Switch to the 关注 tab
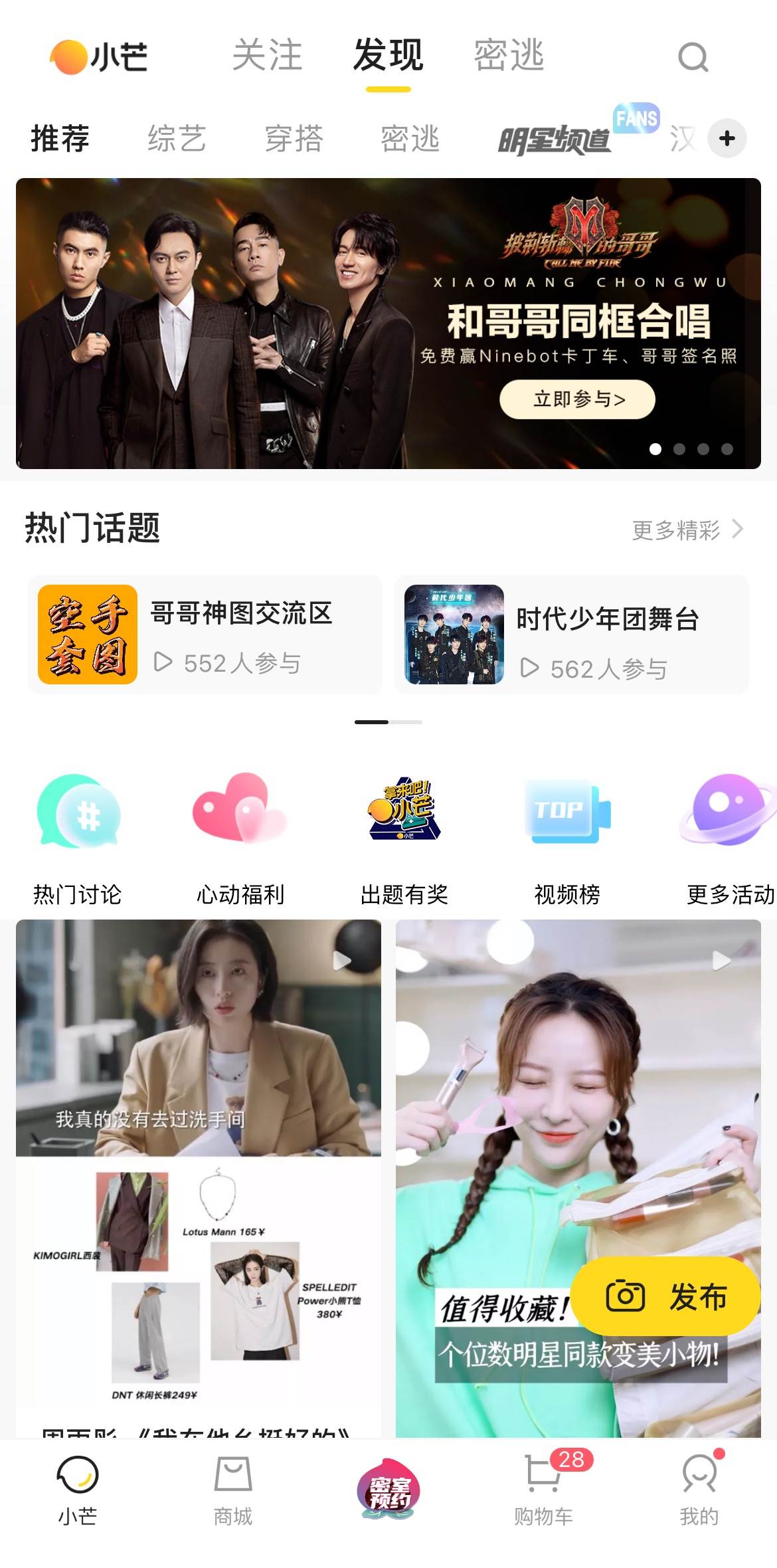This screenshot has height=1568, width=777. coord(267,54)
